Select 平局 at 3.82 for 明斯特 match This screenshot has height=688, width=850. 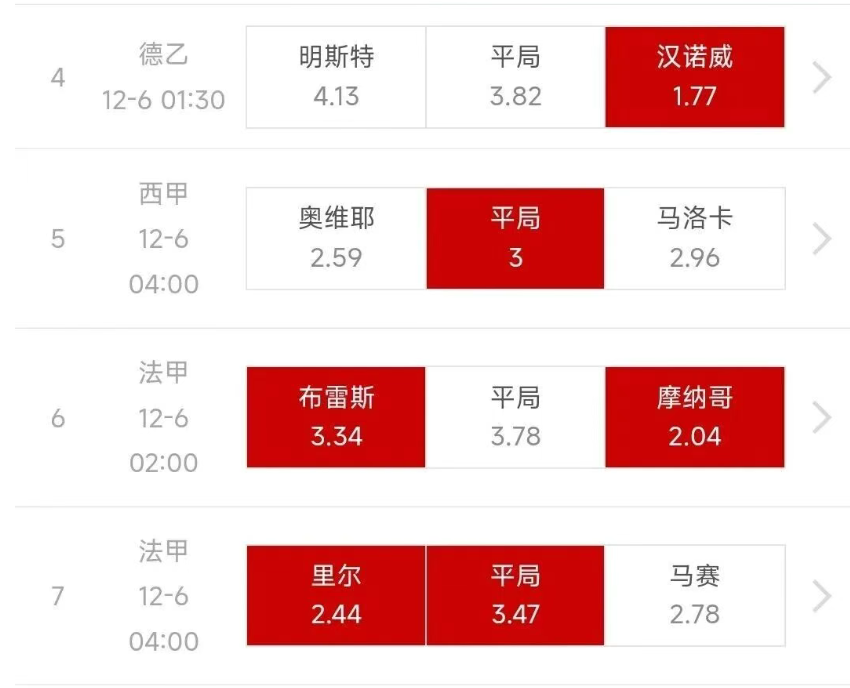515,77
